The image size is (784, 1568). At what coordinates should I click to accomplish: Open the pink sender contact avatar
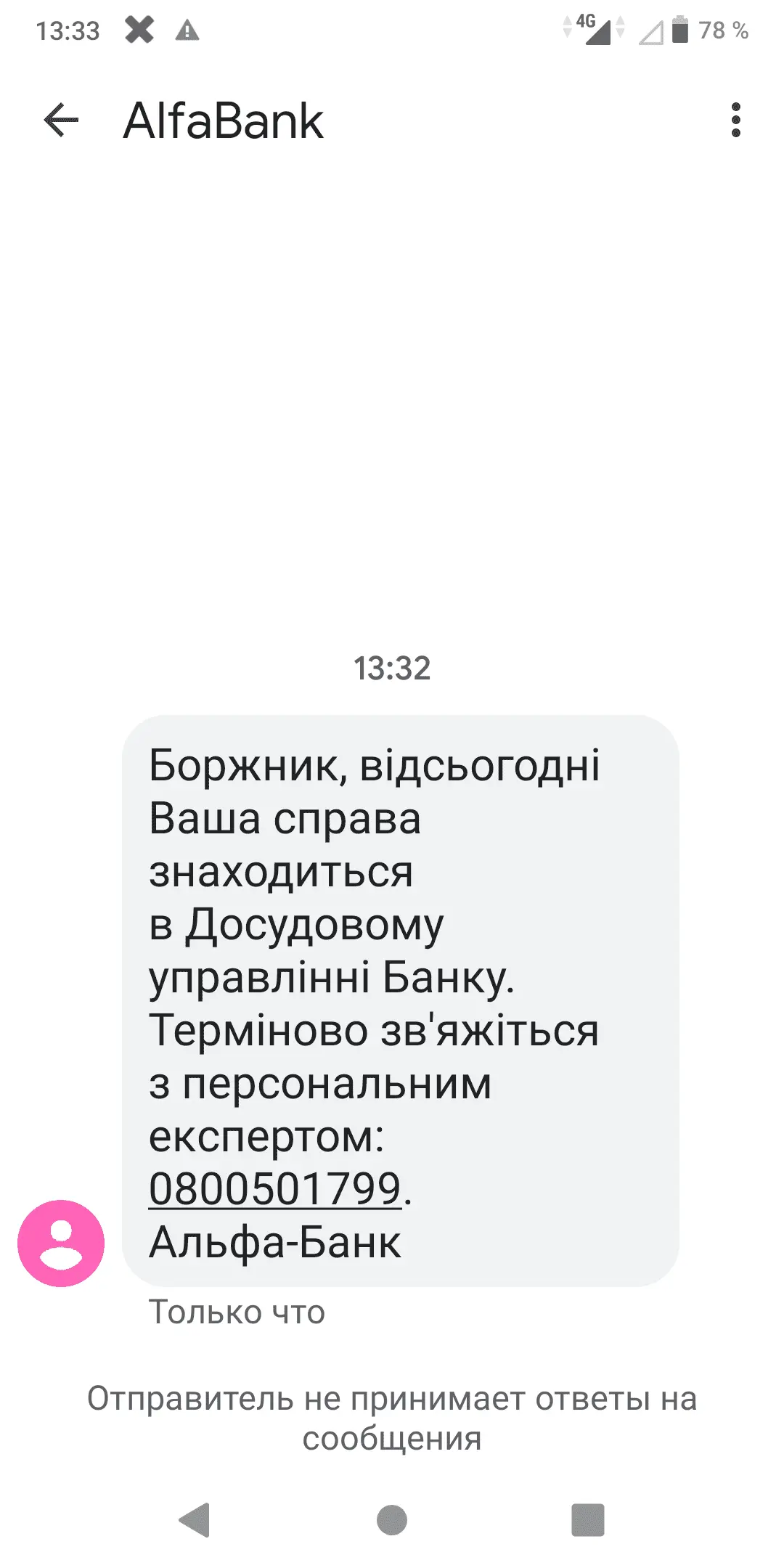[x=61, y=1243]
